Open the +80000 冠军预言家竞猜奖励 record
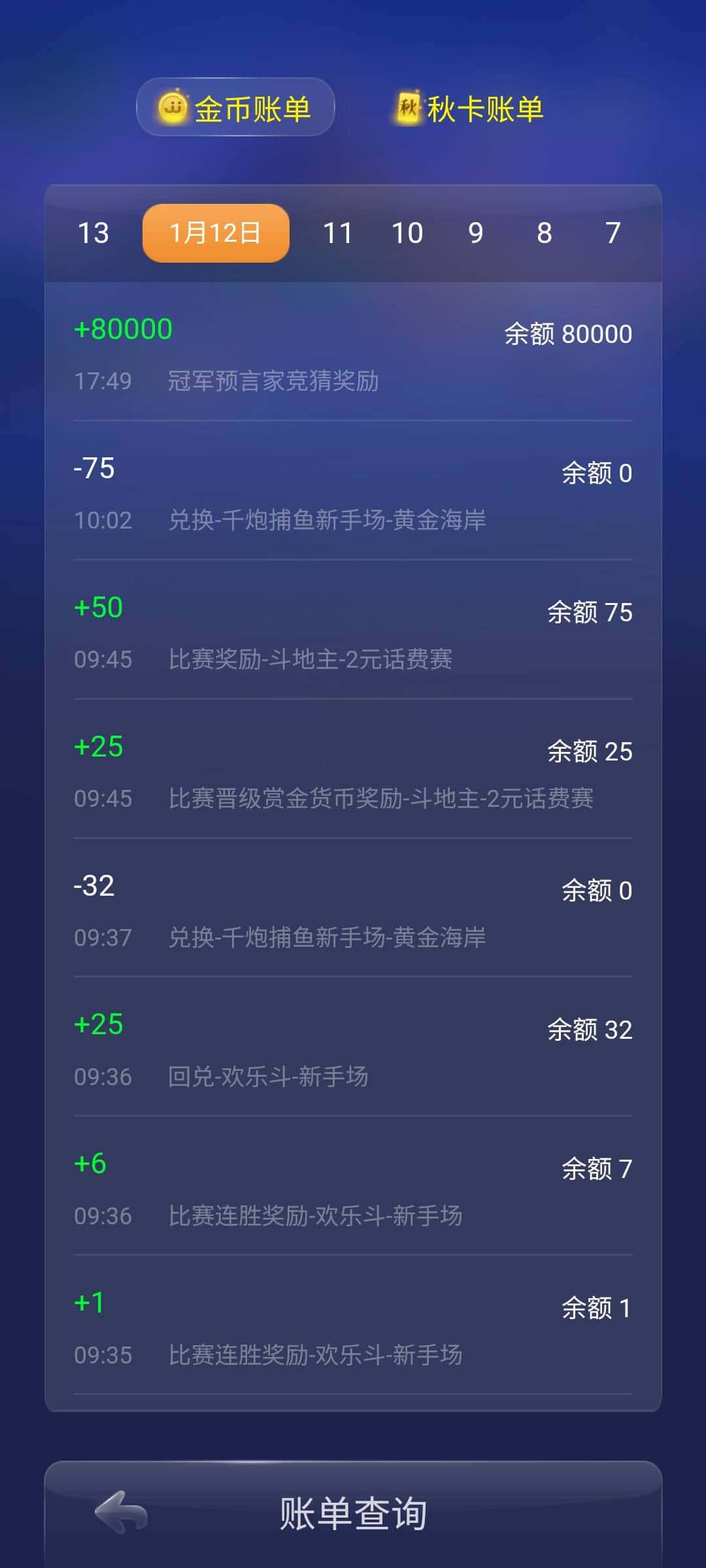The image size is (706, 1568). 353,353
